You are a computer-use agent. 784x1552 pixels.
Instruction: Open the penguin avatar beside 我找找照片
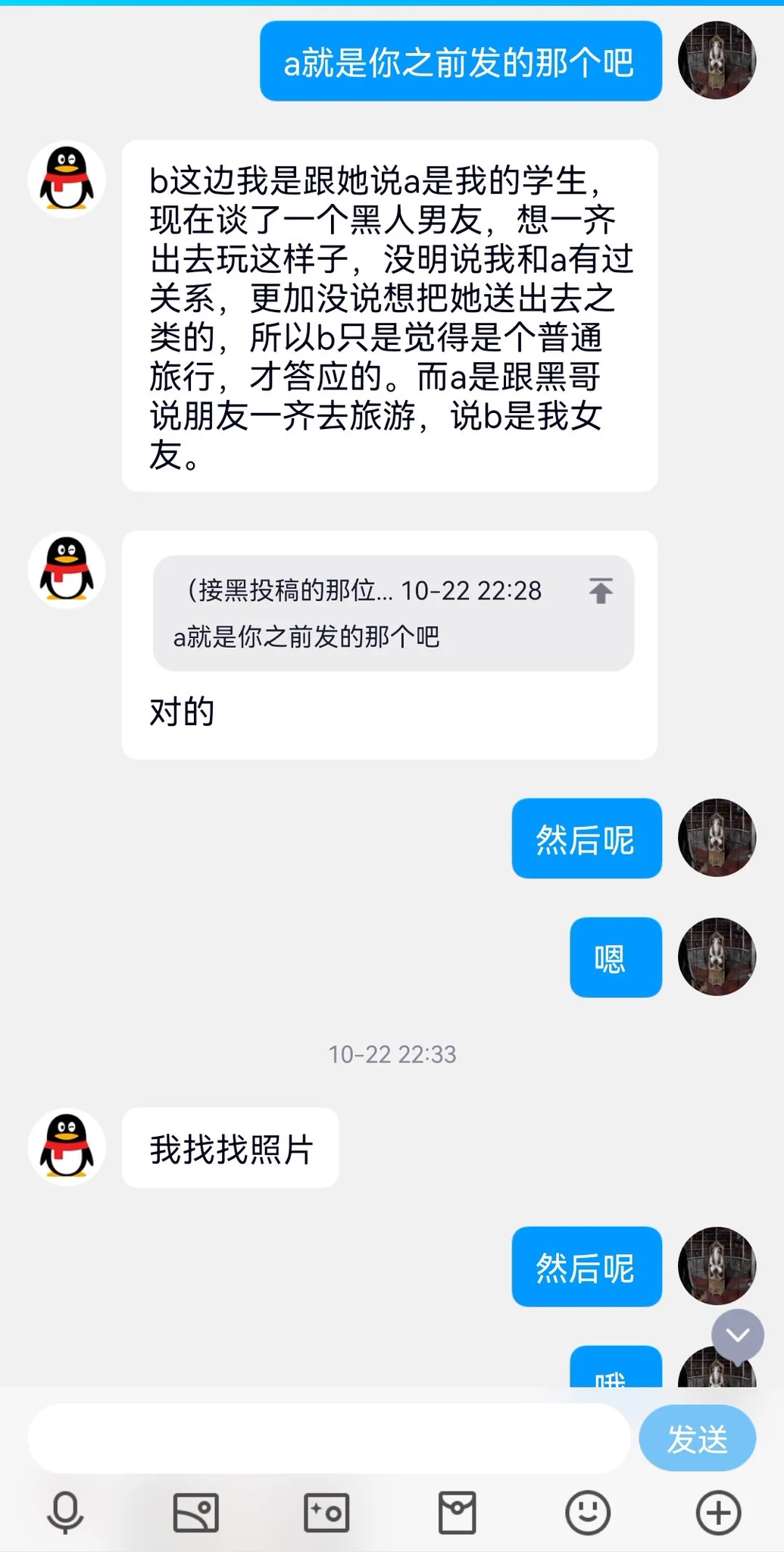pos(67,1147)
